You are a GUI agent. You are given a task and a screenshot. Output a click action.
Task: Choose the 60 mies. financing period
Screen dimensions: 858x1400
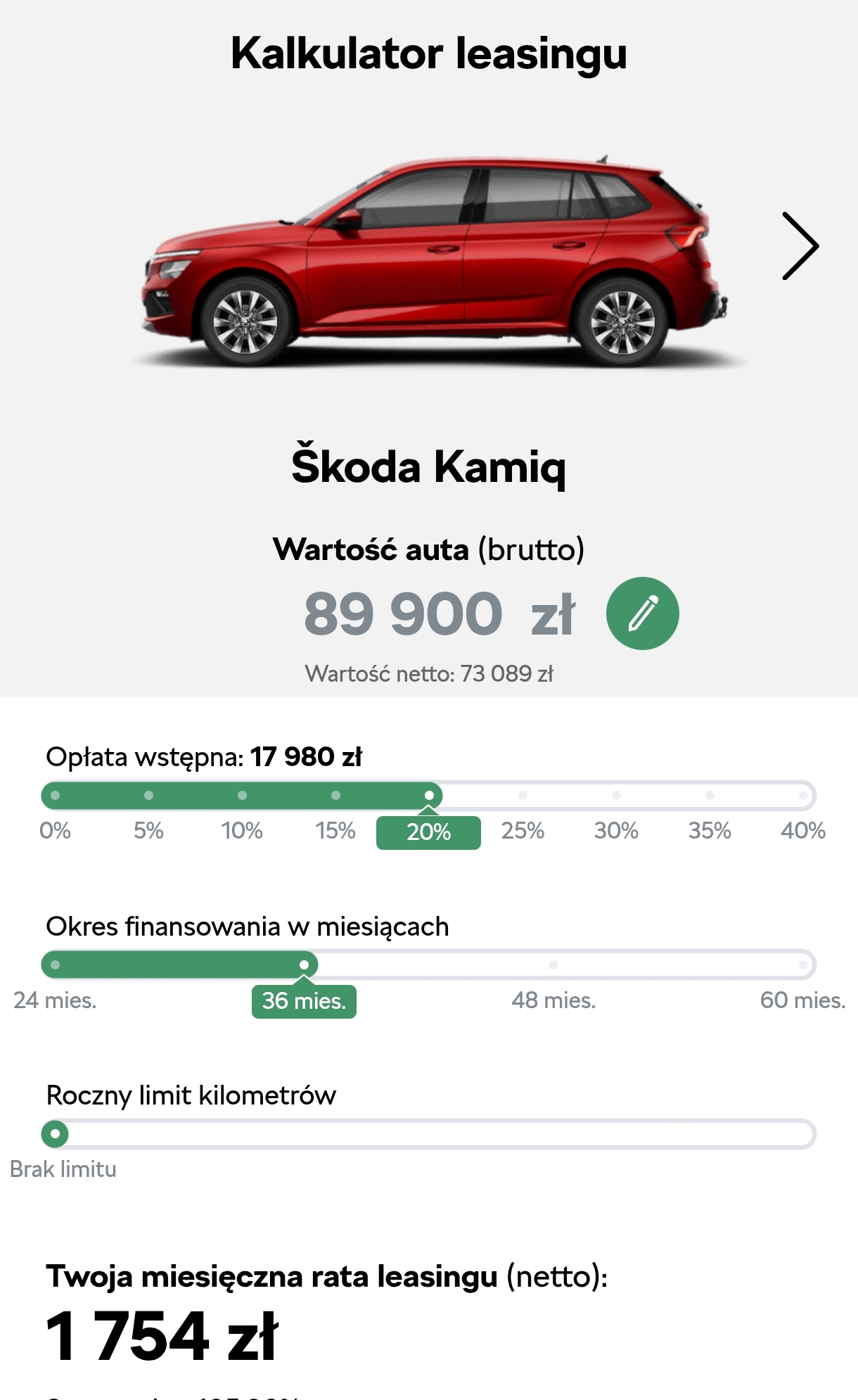(803, 965)
